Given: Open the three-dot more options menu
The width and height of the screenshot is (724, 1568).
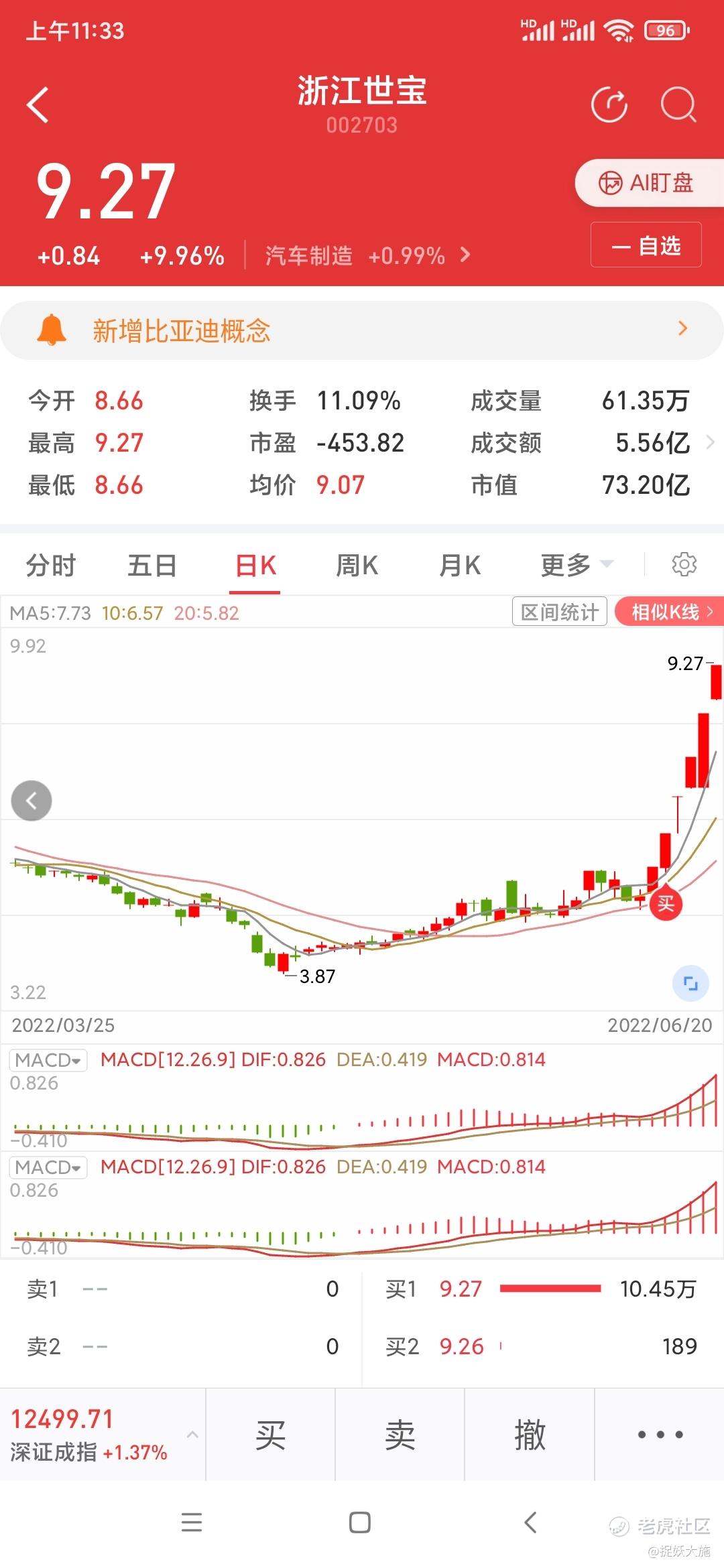Looking at the screenshot, I should point(660,1435).
